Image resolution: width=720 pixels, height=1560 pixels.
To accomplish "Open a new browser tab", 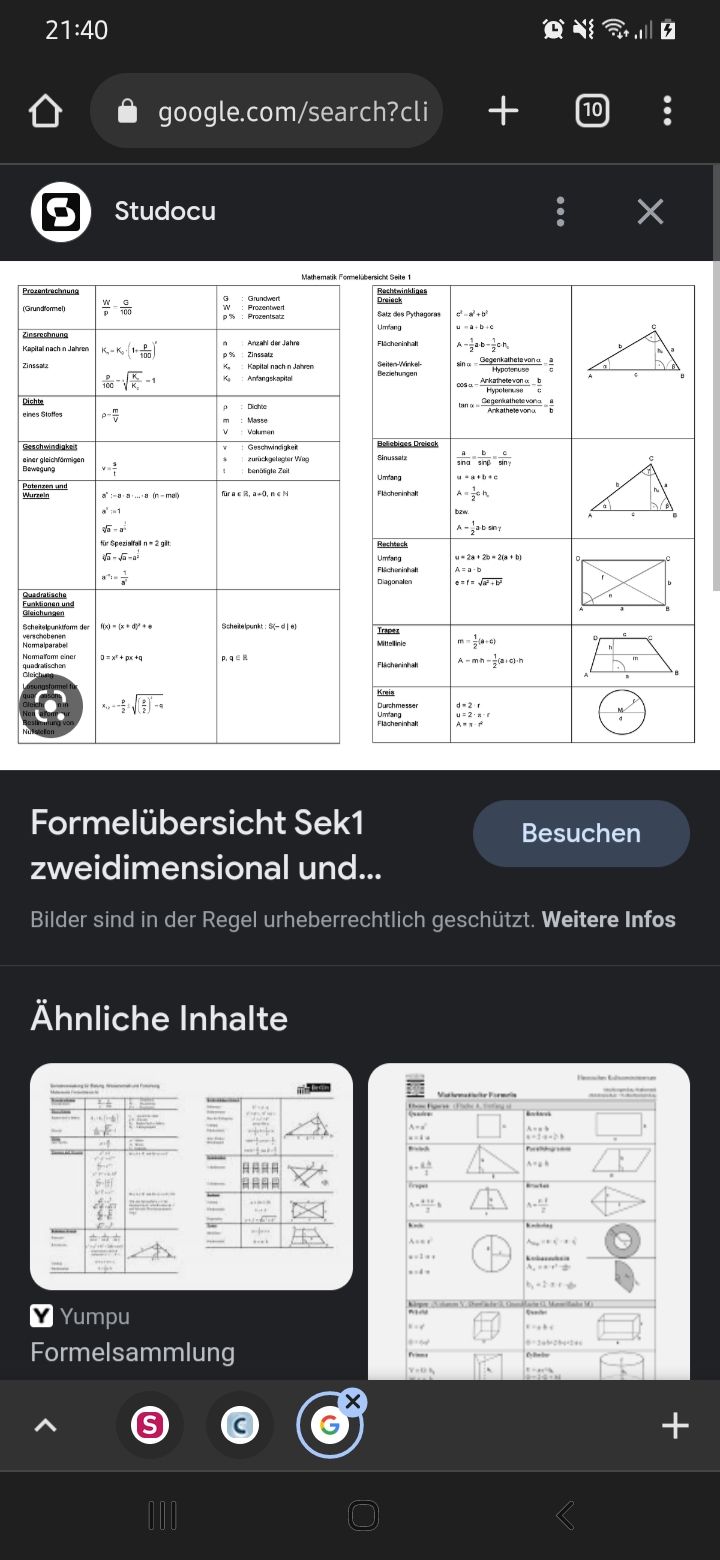I will click(503, 111).
